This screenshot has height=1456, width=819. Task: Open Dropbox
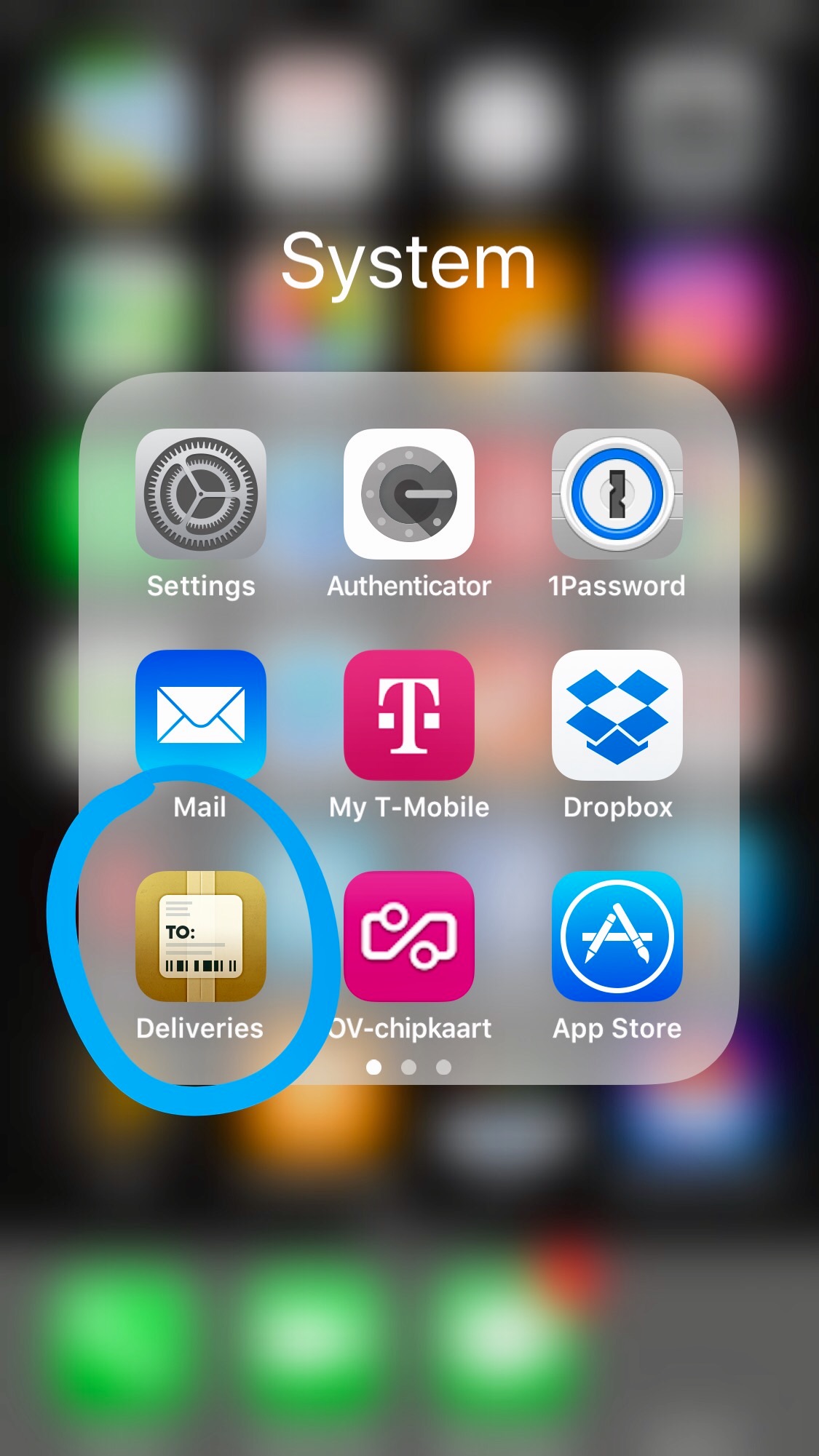617,715
